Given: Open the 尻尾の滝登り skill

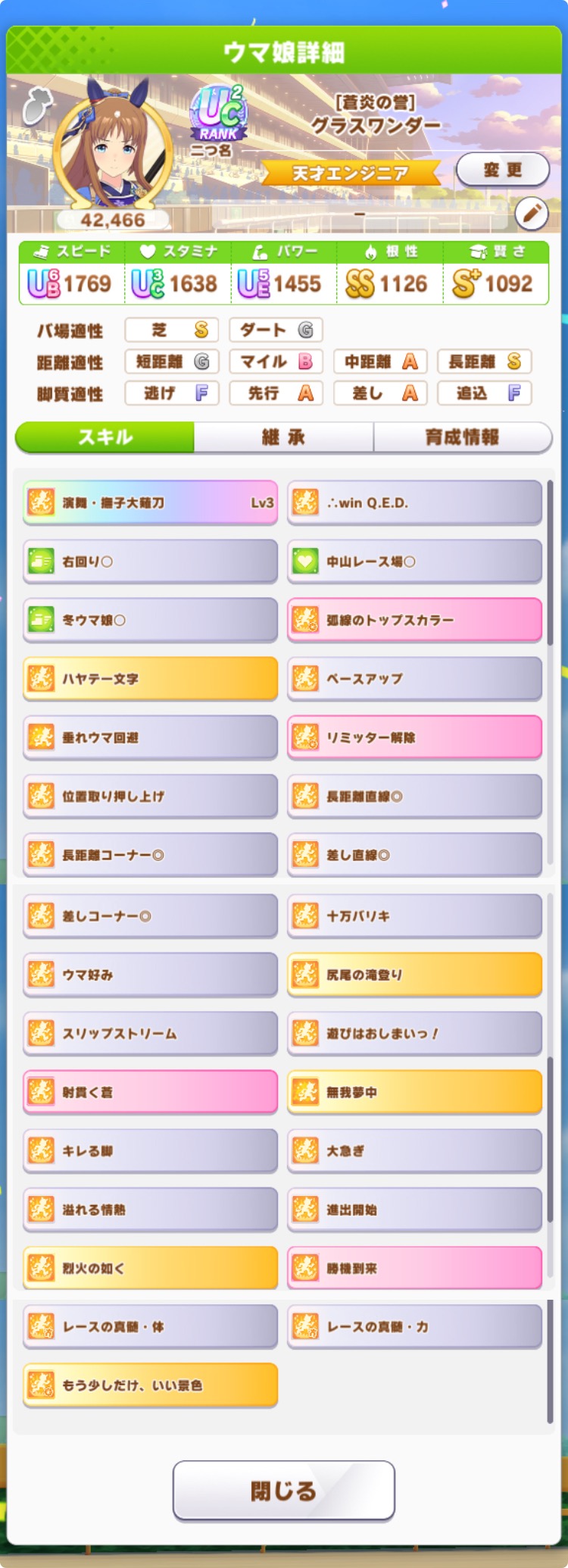Looking at the screenshot, I should point(414,975).
